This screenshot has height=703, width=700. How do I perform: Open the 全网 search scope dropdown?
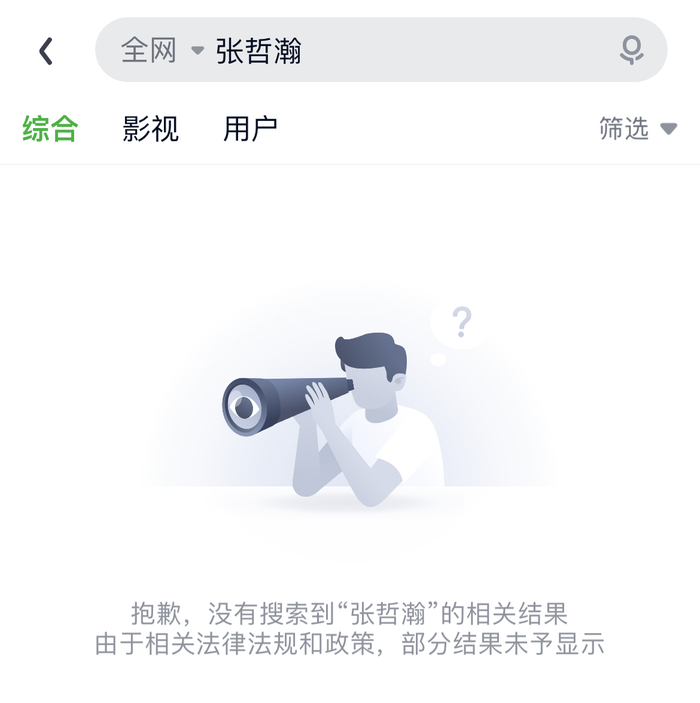tap(162, 50)
